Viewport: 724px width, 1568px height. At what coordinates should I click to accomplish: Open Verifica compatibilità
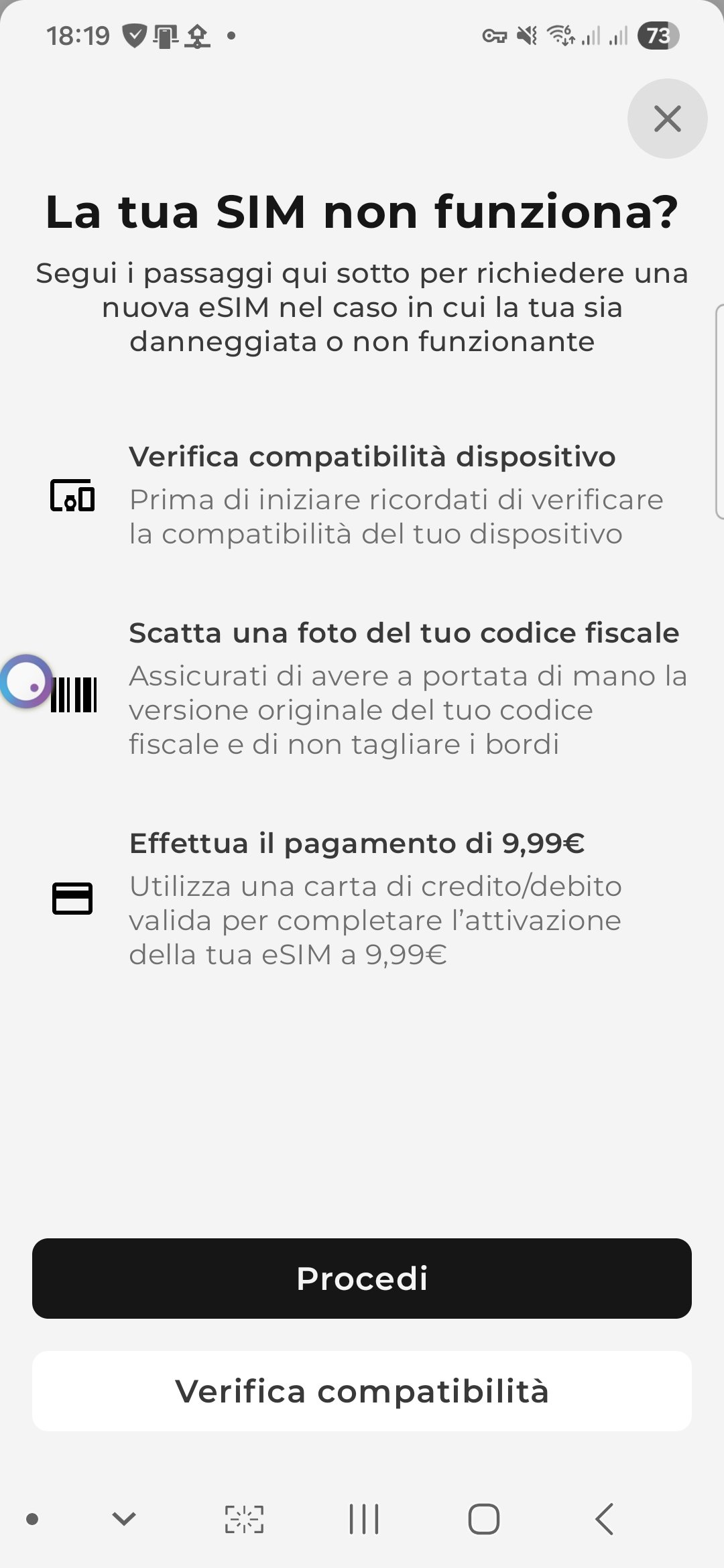click(362, 1390)
